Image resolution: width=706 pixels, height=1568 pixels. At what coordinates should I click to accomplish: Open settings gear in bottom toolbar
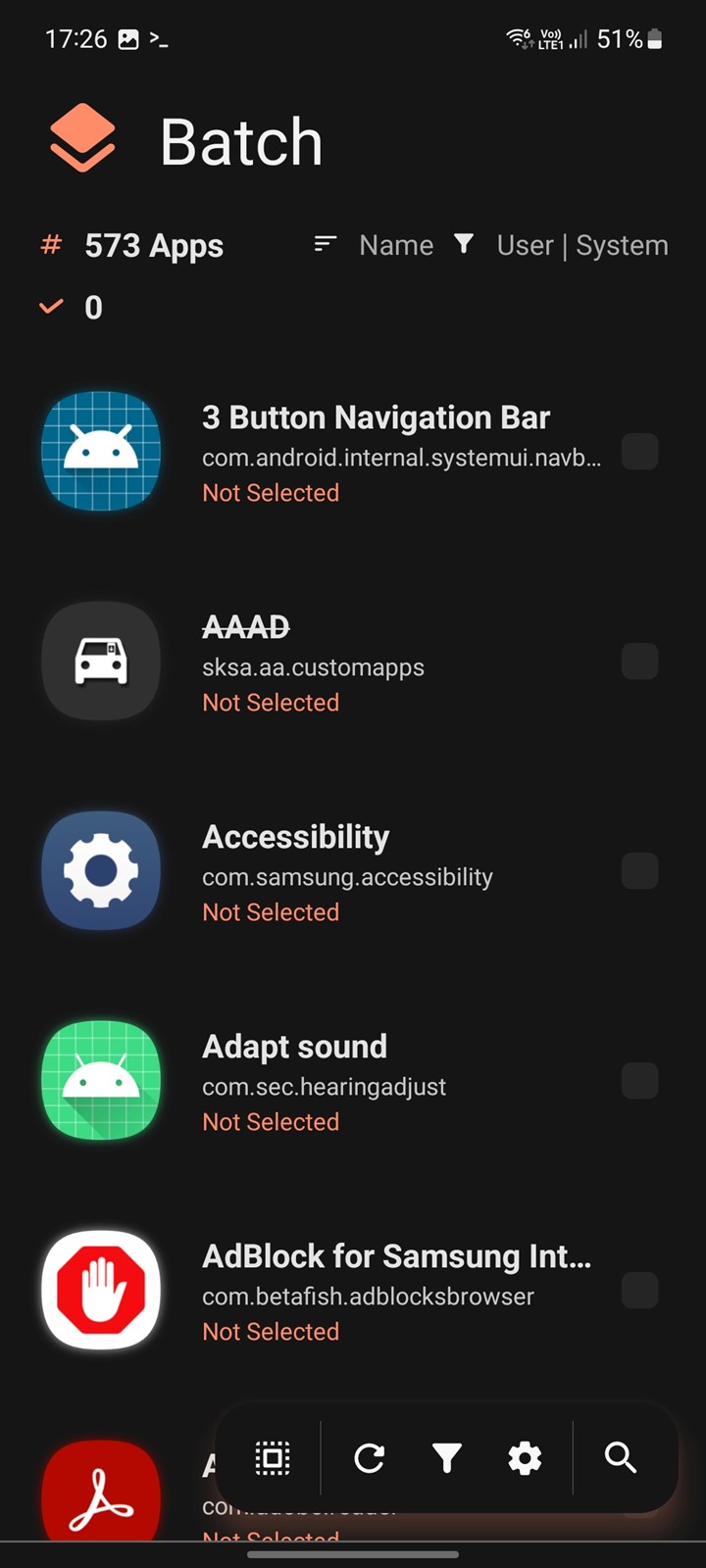coord(525,1458)
